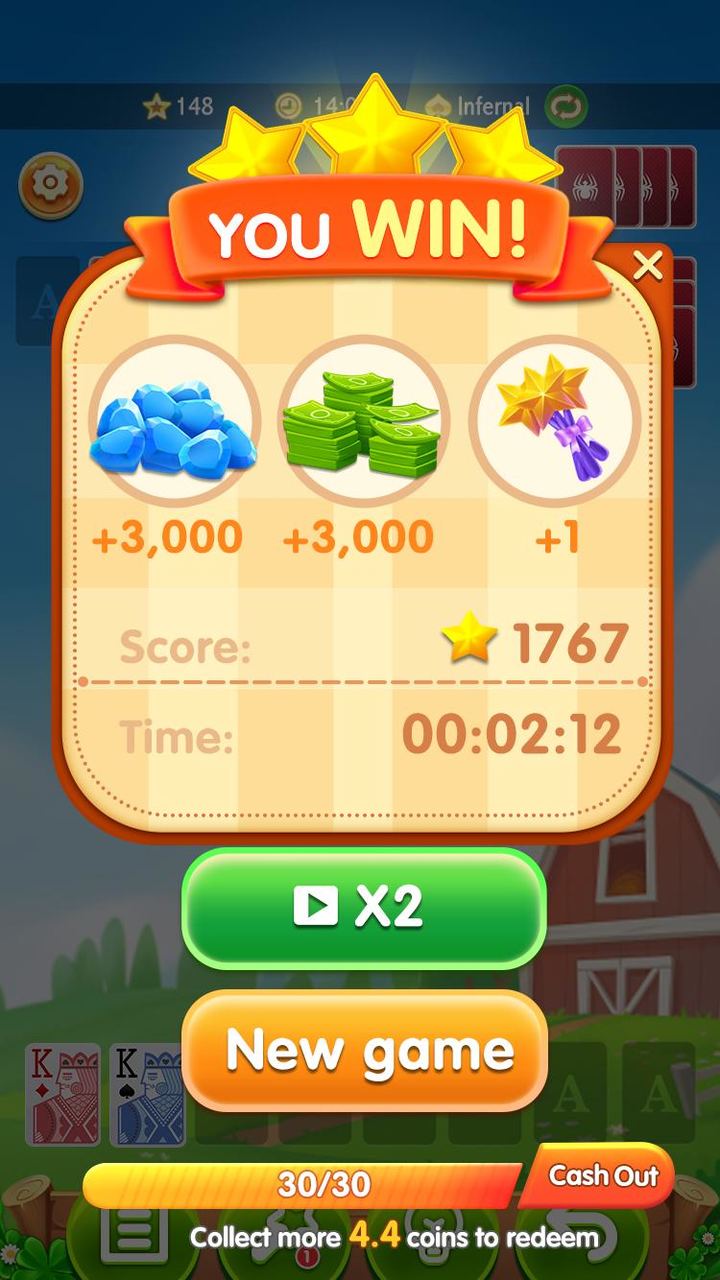
Task: Start a New game
Action: (366, 1050)
